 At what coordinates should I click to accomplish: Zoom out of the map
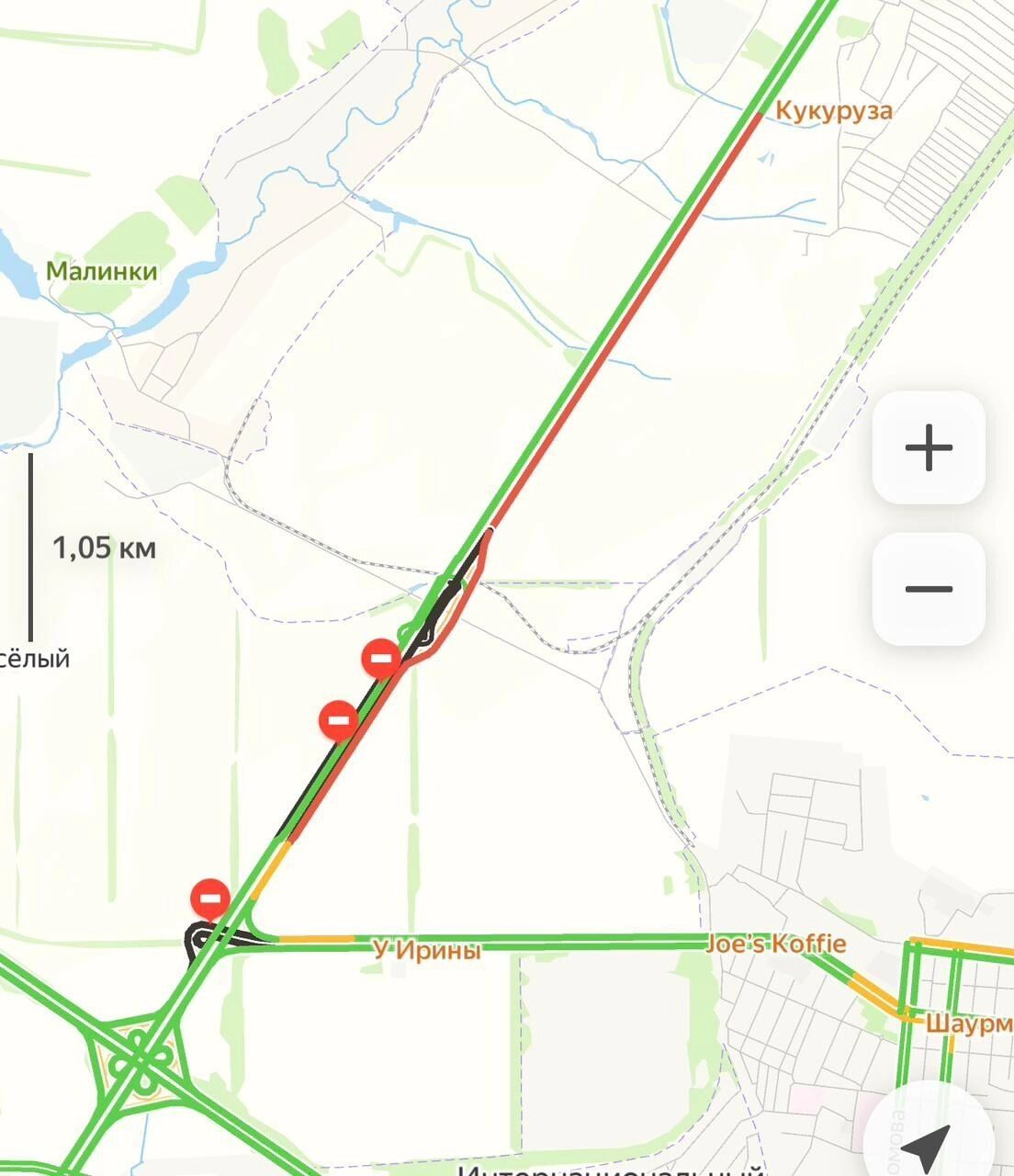coord(929,589)
